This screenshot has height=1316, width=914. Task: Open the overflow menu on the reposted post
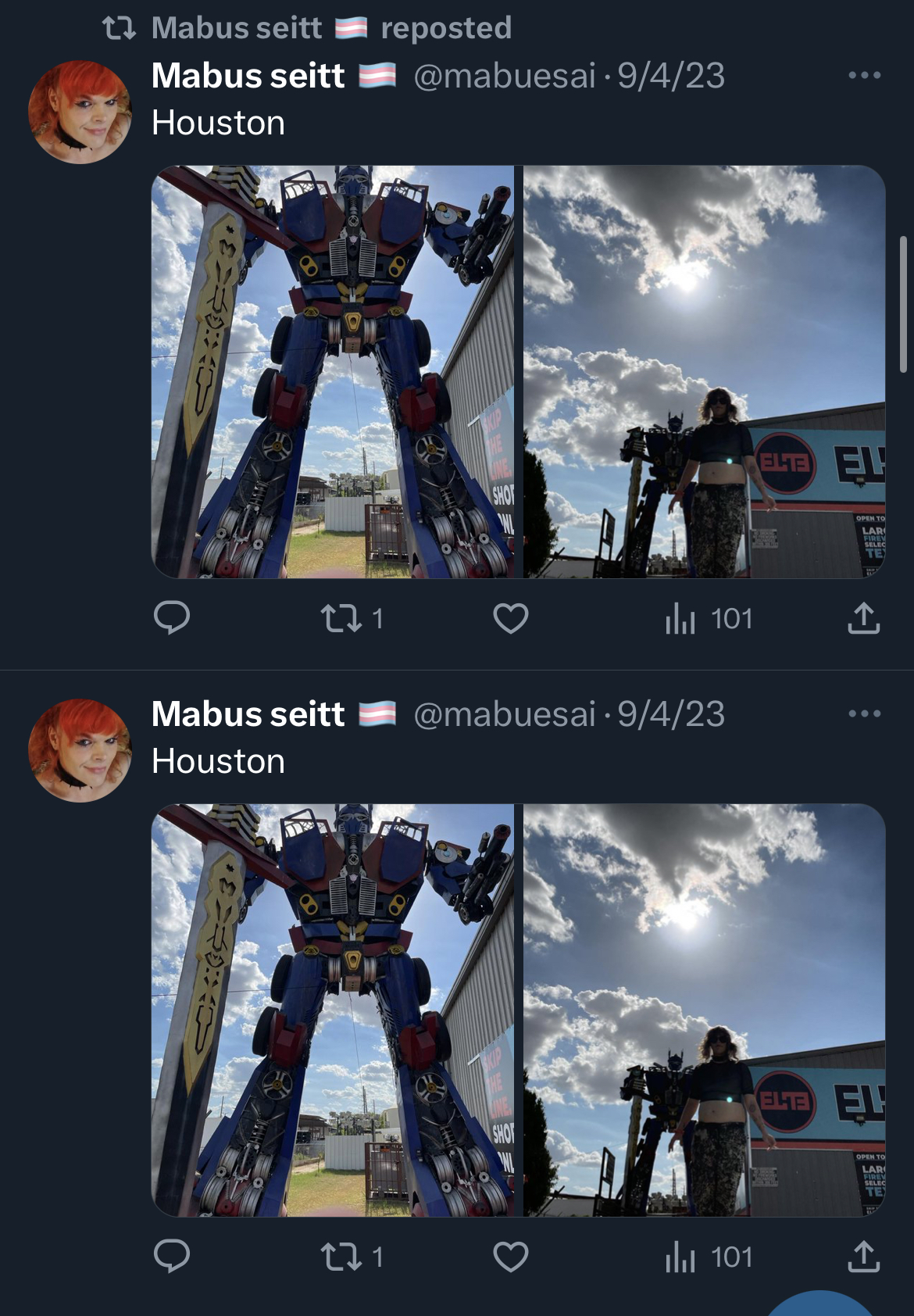click(x=864, y=76)
